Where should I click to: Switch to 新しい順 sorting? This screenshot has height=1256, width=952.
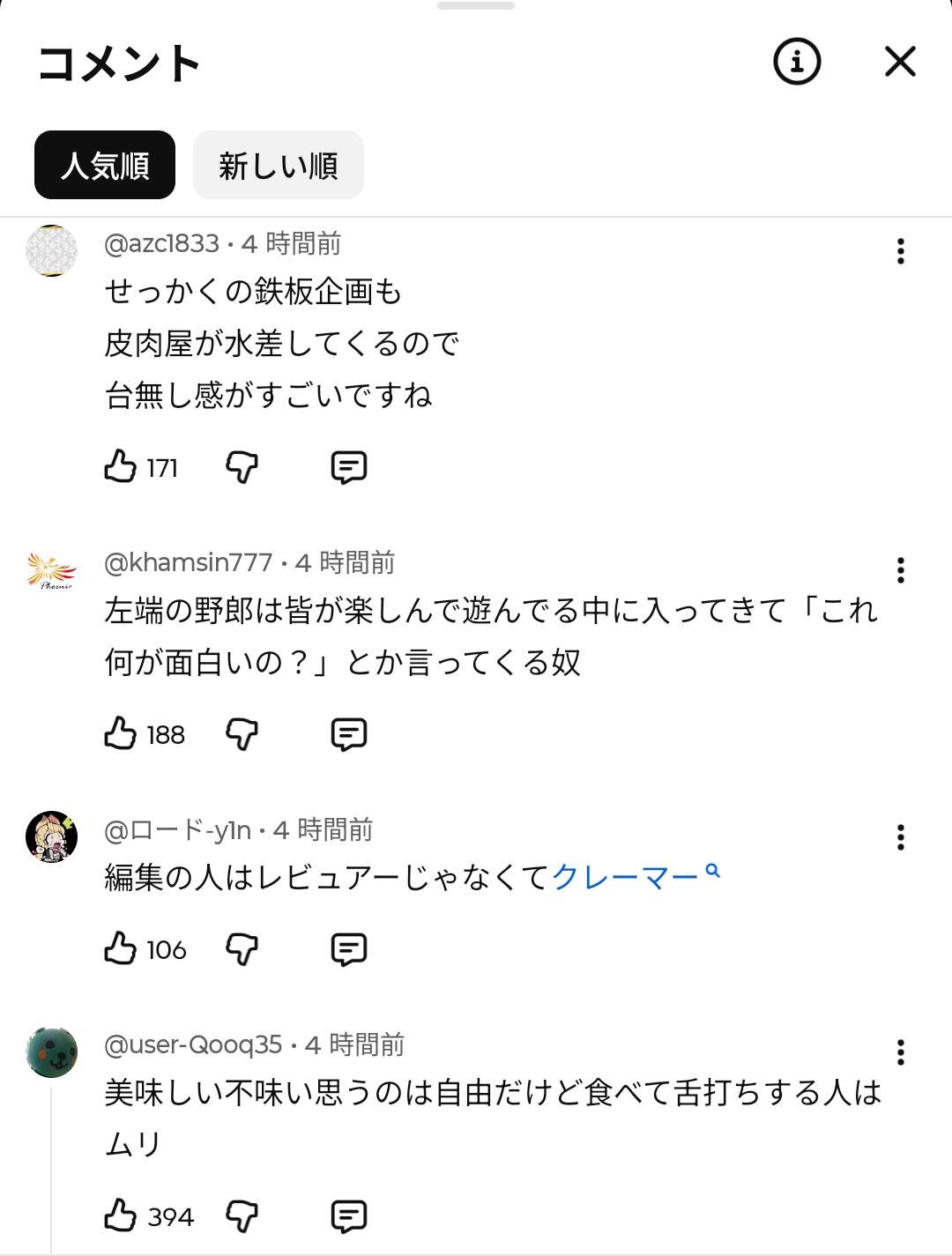tap(278, 165)
